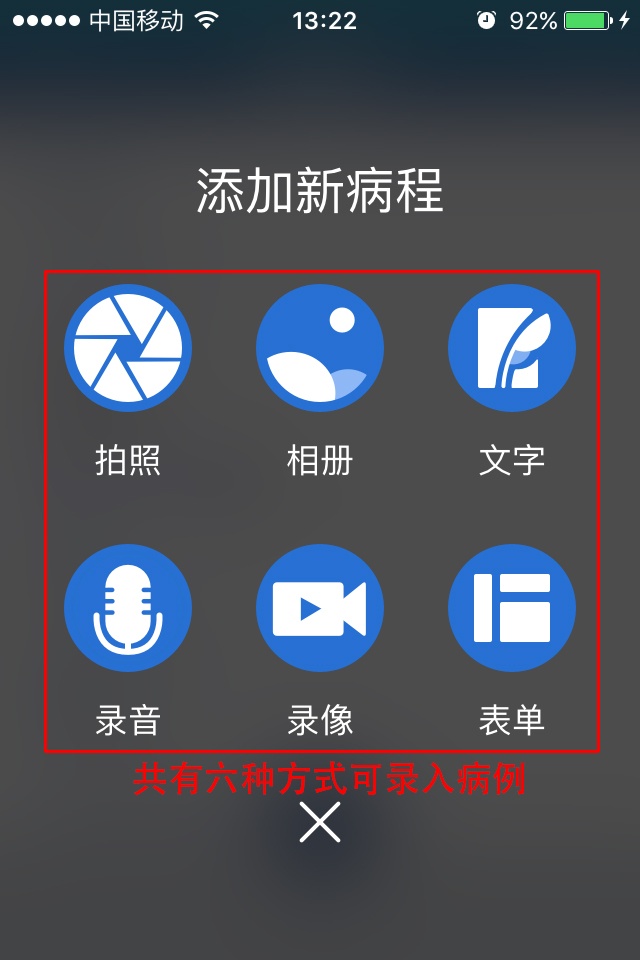
Task: Select 文字 to add a text entry
Action: 511,348
